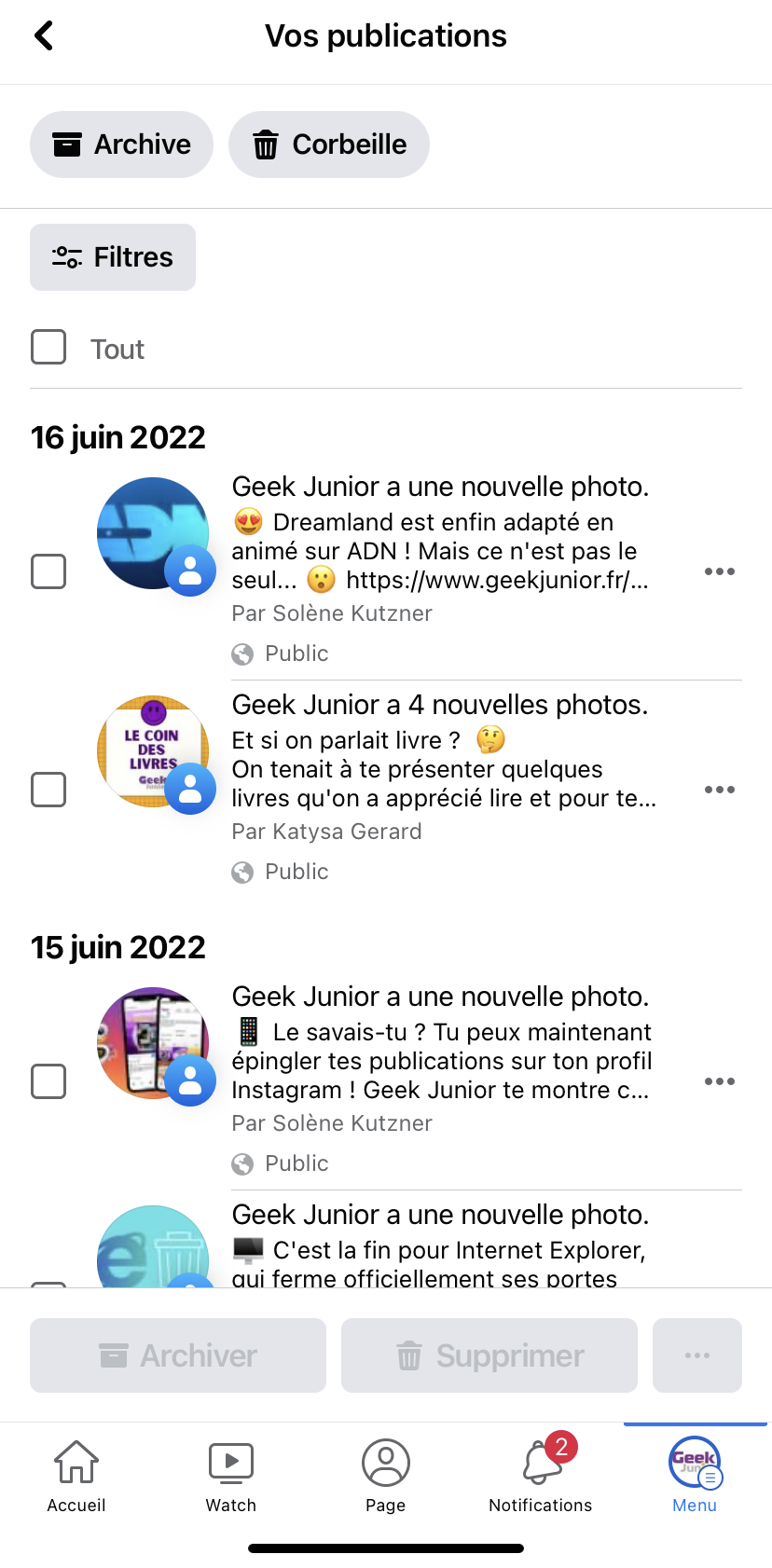Open more options for the Dreamland post
The height and width of the screenshot is (1568, 772).
(719, 571)
